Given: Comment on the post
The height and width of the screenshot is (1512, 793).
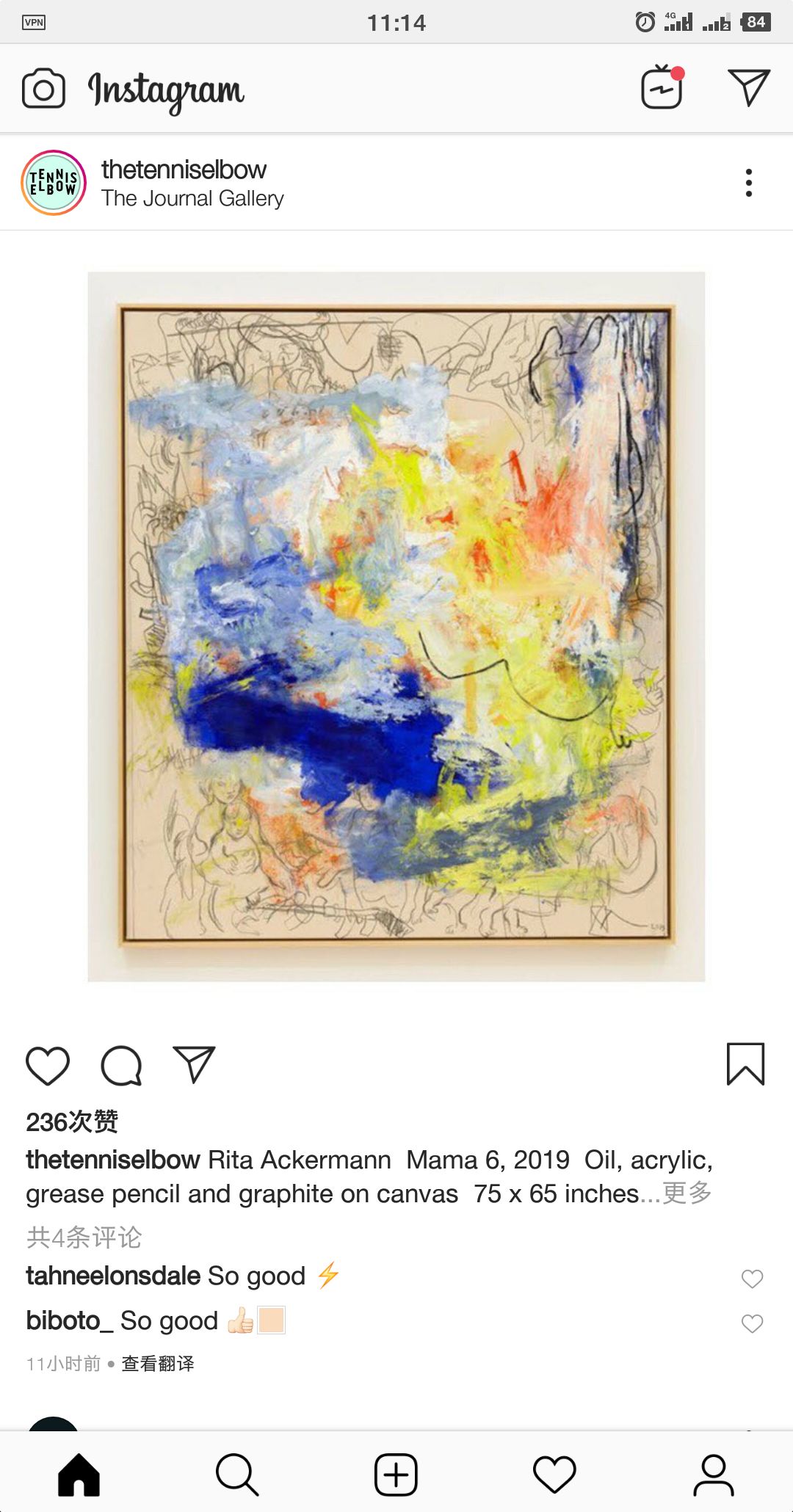Looking at the screenshot, I should (x=121, y=1065).
